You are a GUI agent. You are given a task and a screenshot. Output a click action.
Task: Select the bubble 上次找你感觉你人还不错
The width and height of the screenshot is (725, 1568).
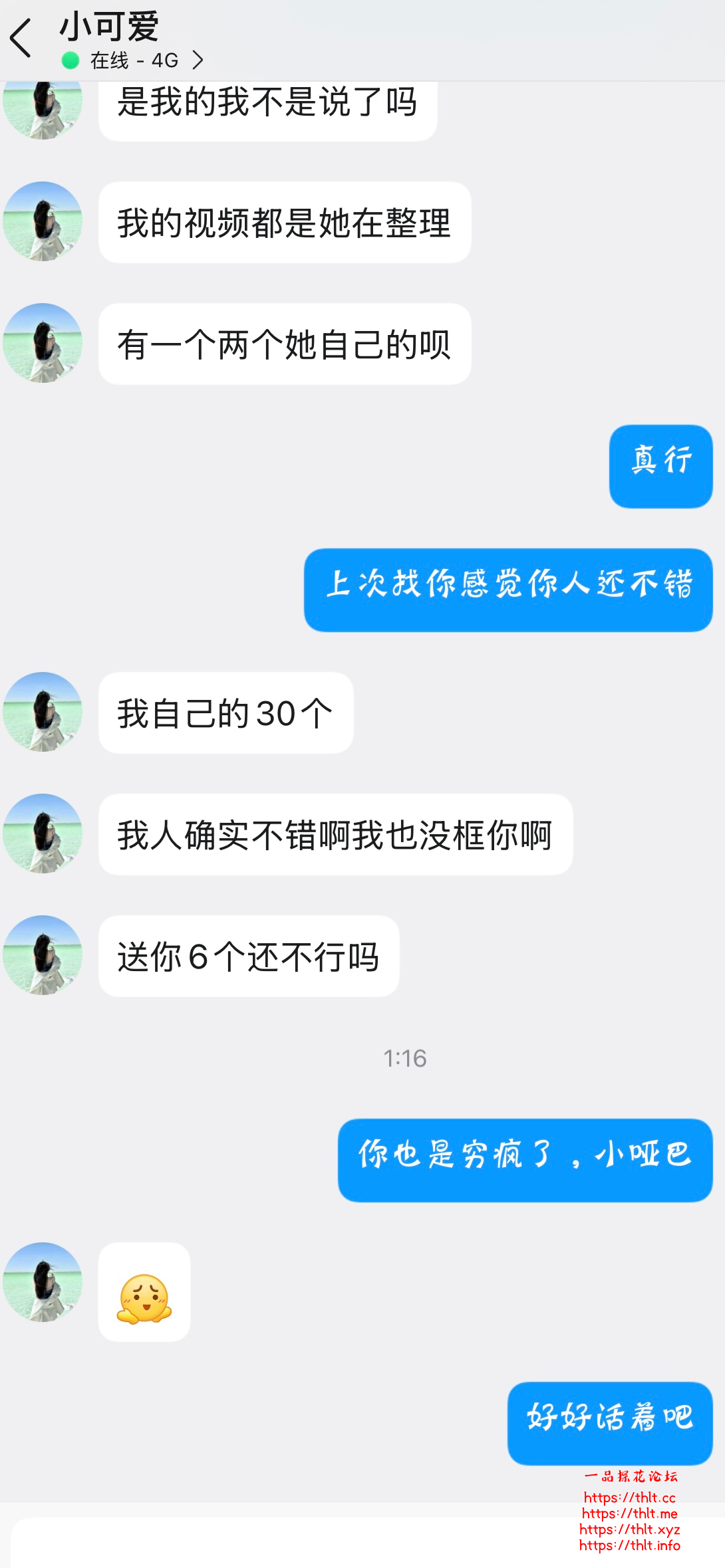tap(507, 590)
